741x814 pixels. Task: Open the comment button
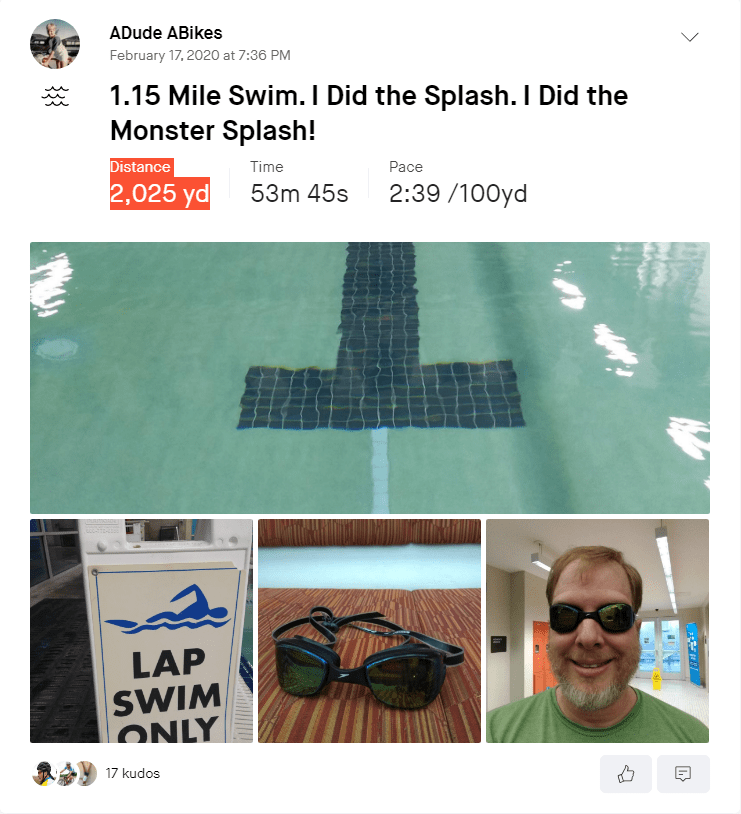click(684, 774)
